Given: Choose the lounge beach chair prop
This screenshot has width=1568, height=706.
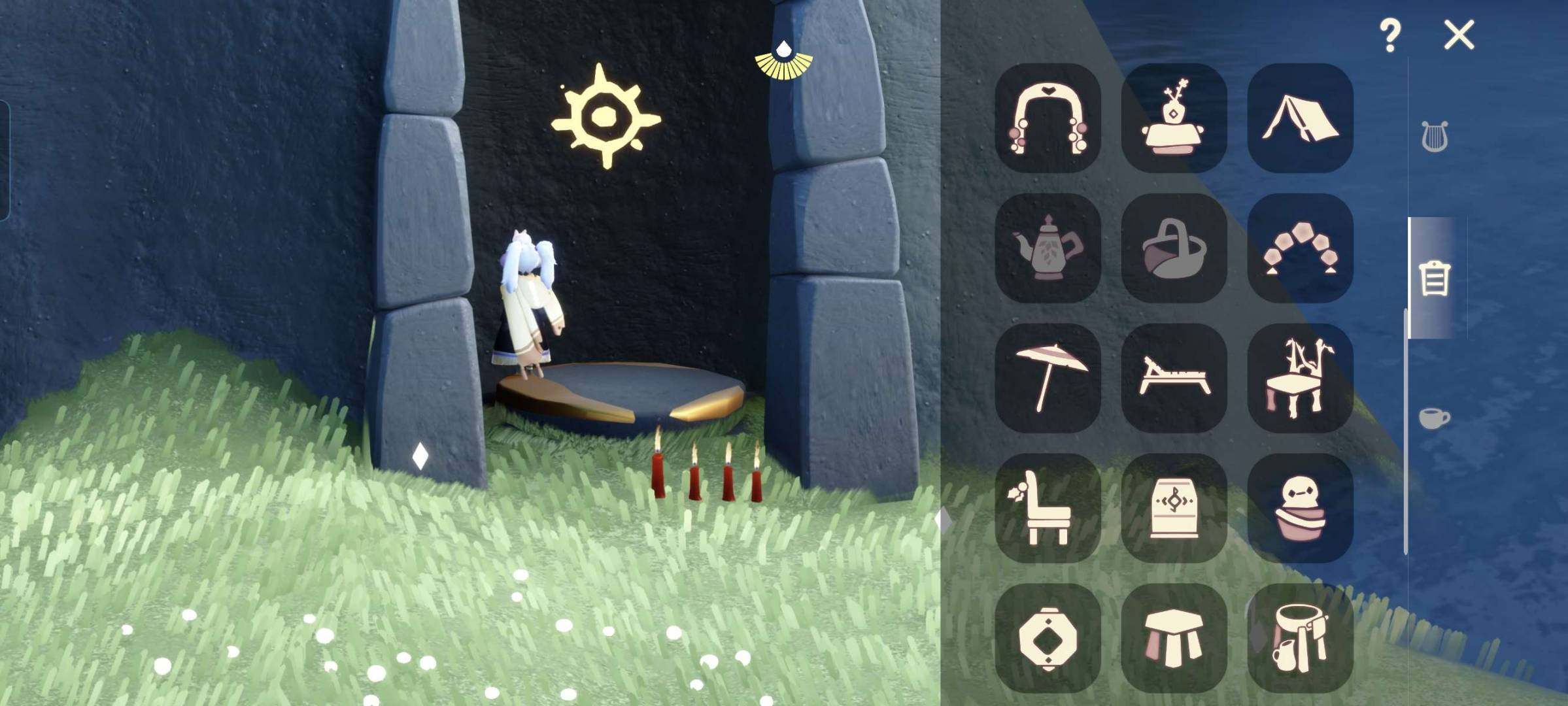Looking at the screenshot, I should click(x=1174, y=377).
